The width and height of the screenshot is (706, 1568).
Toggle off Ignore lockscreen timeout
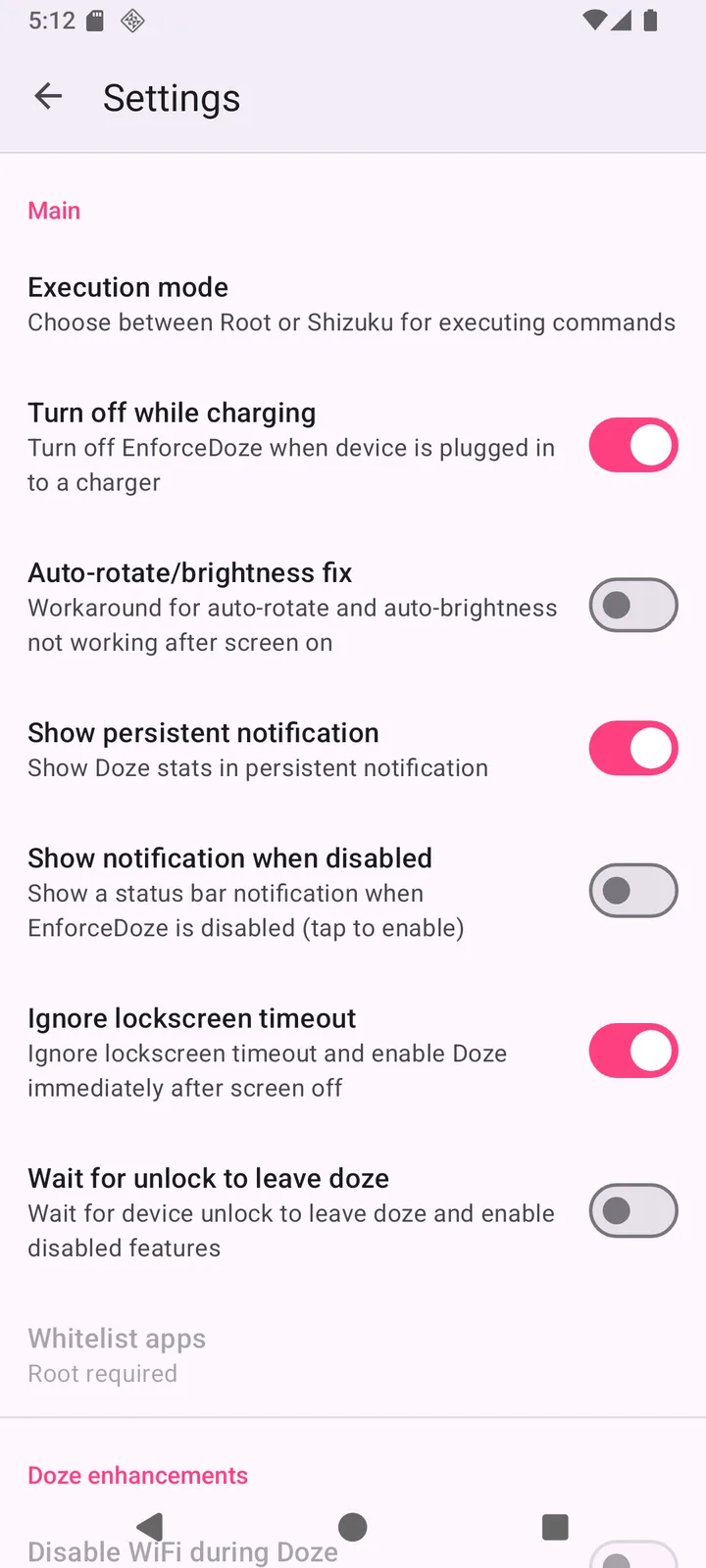click(633, 1051)
